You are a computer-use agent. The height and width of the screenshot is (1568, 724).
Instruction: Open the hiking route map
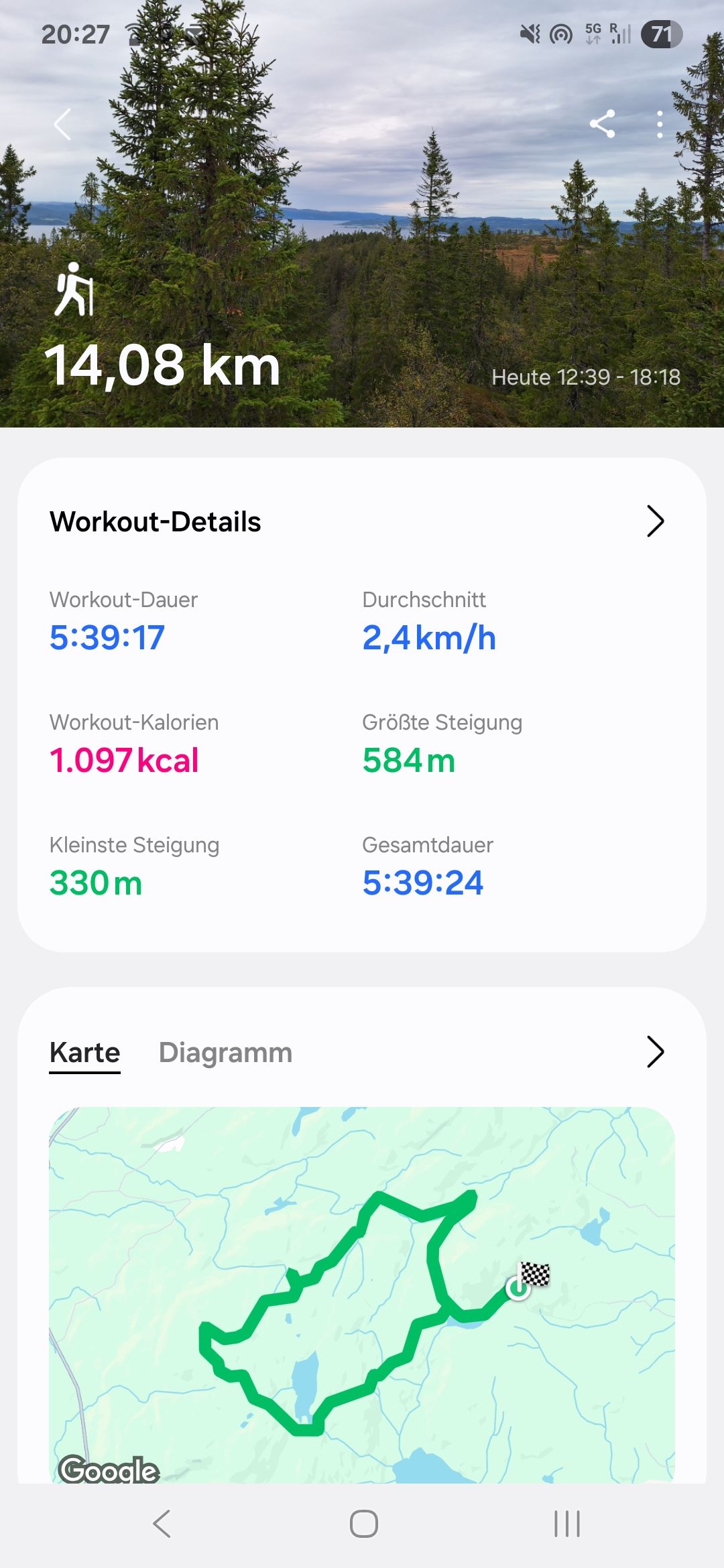362,1295
